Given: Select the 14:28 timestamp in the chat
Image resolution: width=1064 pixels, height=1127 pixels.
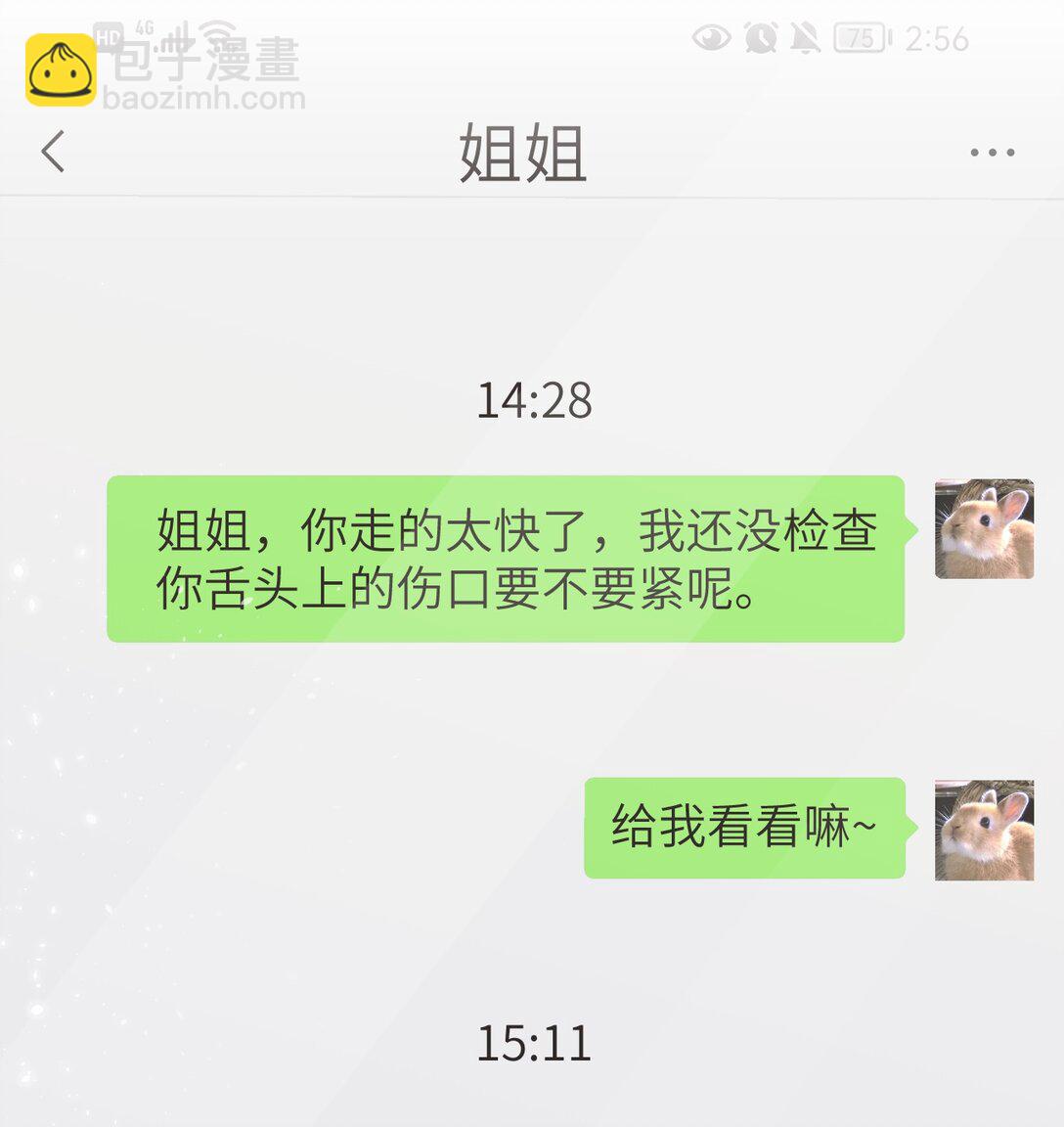Looking at the screenshot, I should tap(533, 396).
